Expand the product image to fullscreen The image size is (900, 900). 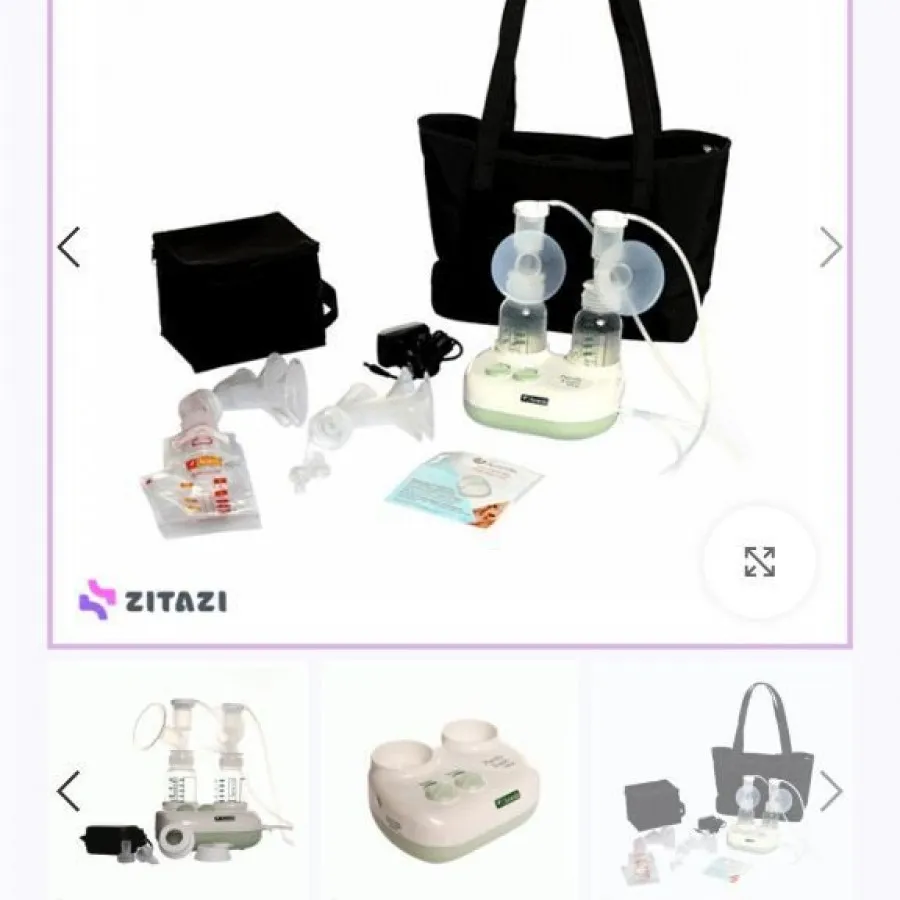tap(760, 562)
